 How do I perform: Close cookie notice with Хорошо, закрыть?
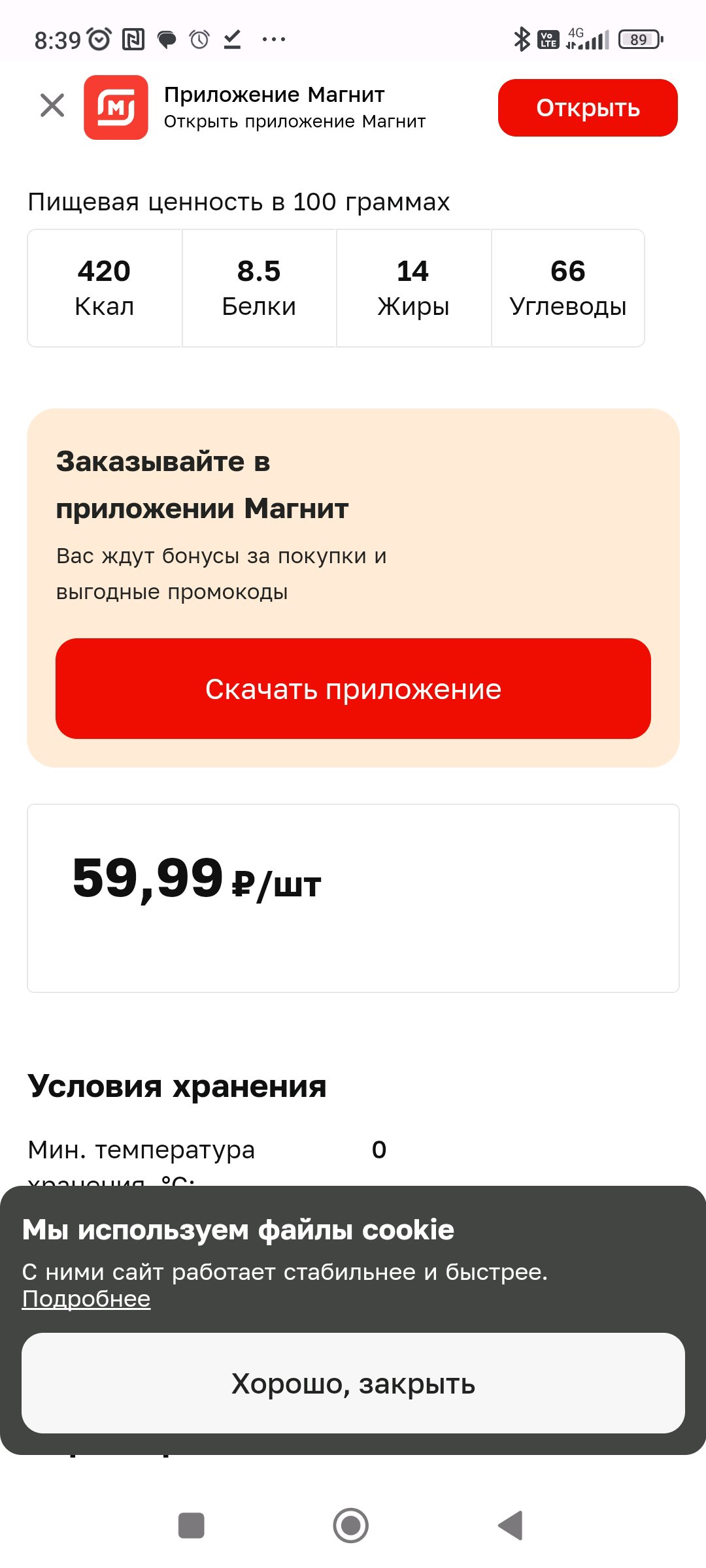point(353,1383)
